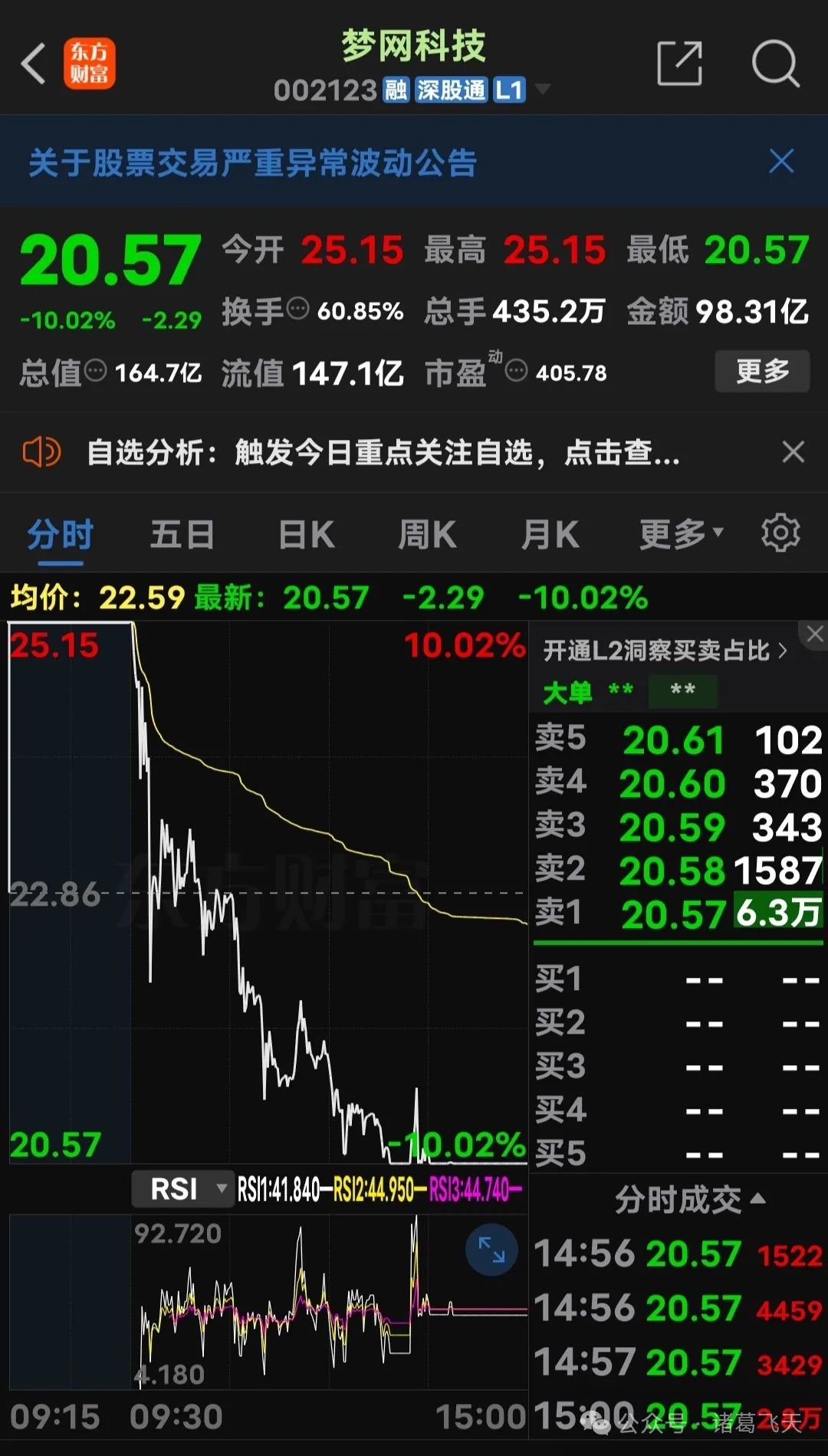Tap the 卖1 price level row

tap(675, 913)
